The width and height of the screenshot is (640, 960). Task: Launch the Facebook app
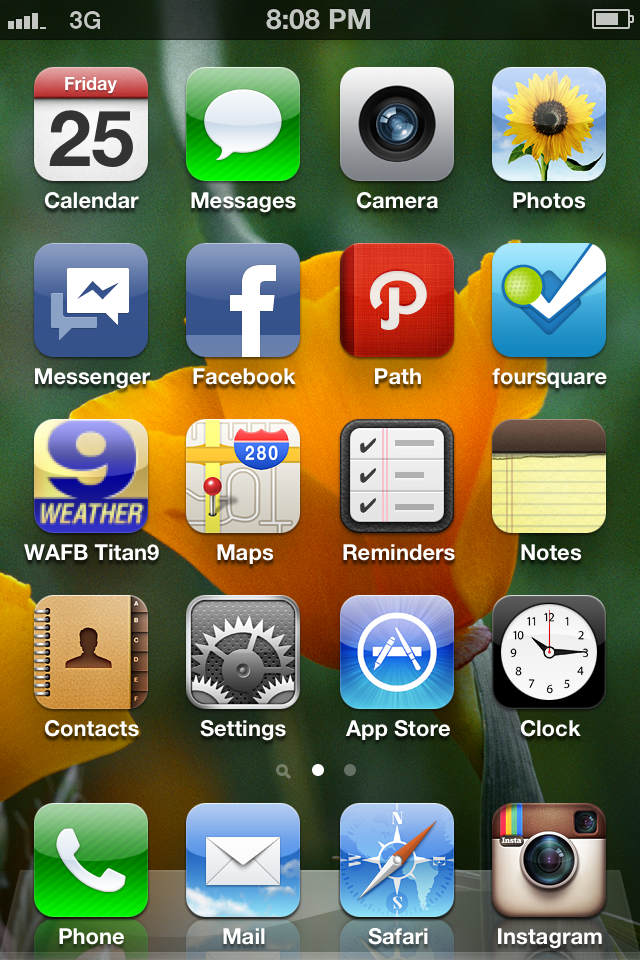243,301
